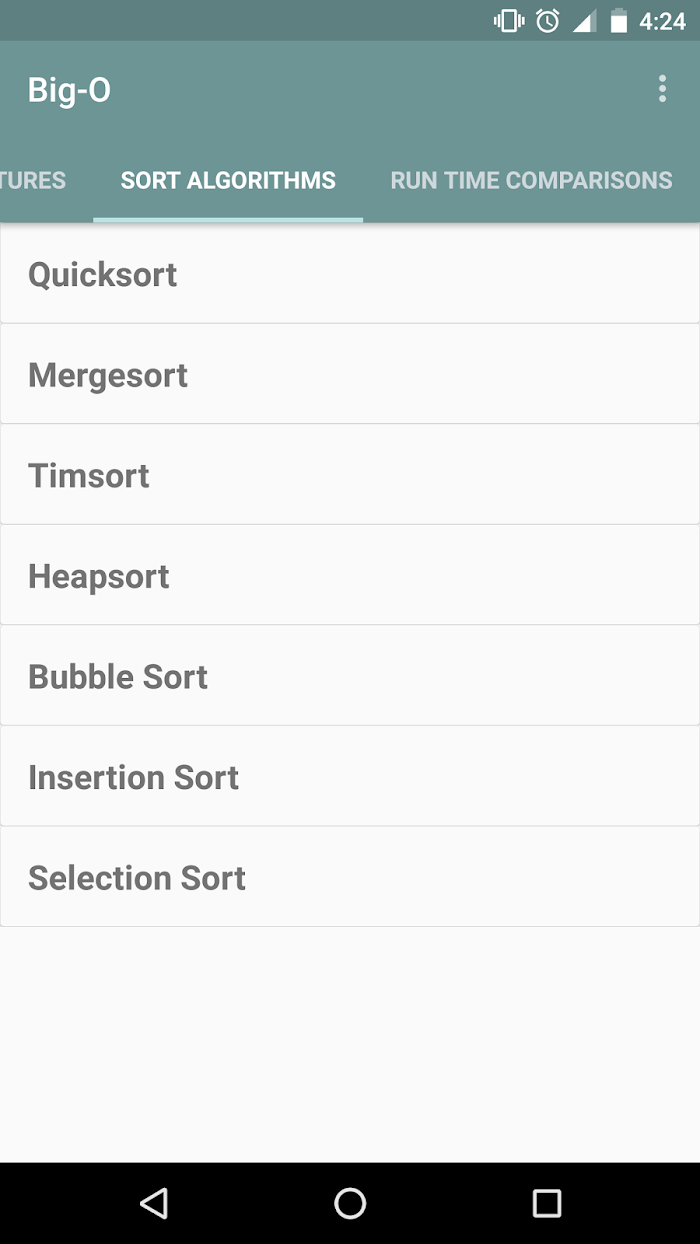Open recent apps from the navigation bar
Image resolution: width=700 pixels, height=1244 pixels.
546,1203
